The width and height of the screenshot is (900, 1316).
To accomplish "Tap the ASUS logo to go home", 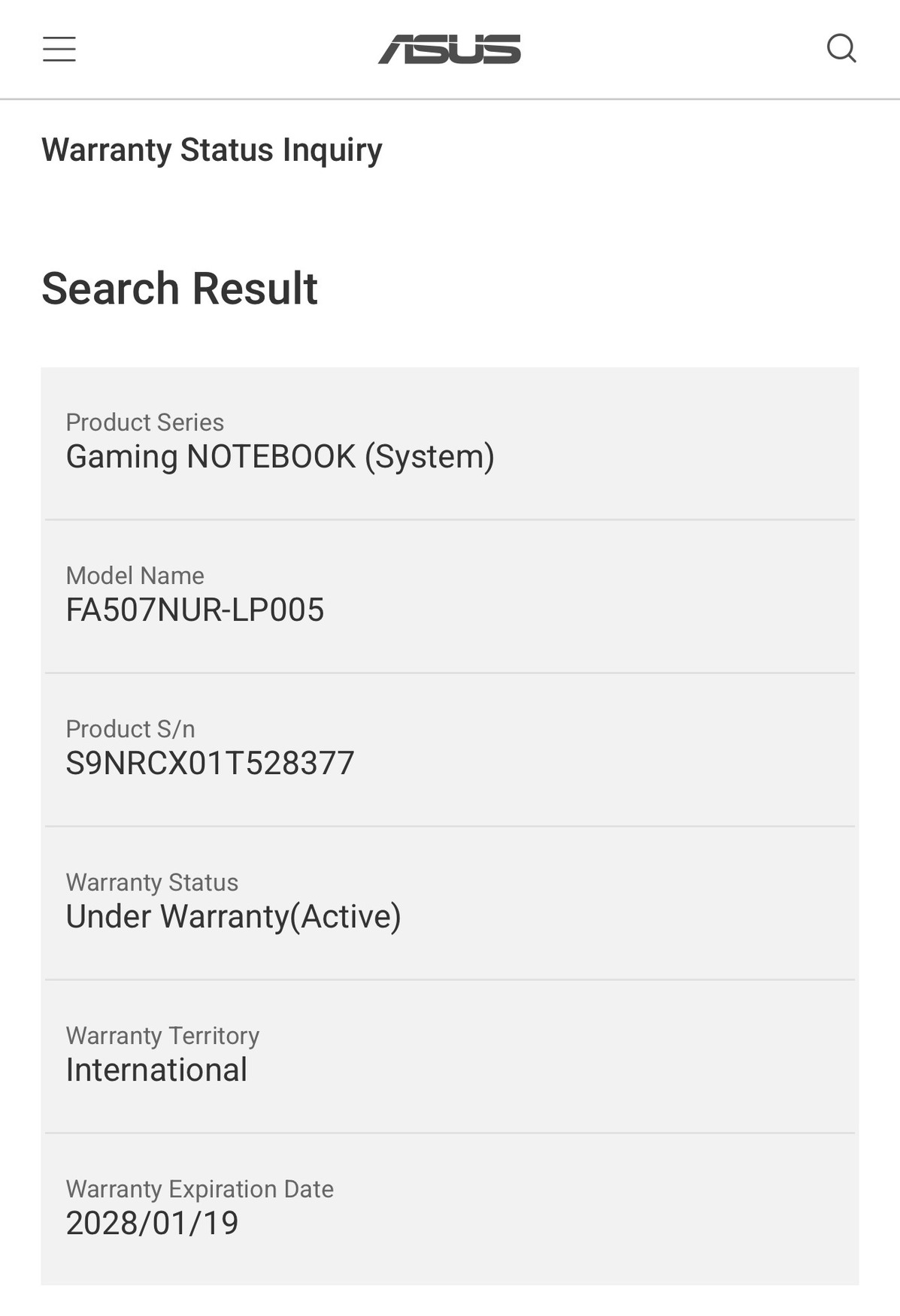I will pyautogui.click(x=449, y=49).
